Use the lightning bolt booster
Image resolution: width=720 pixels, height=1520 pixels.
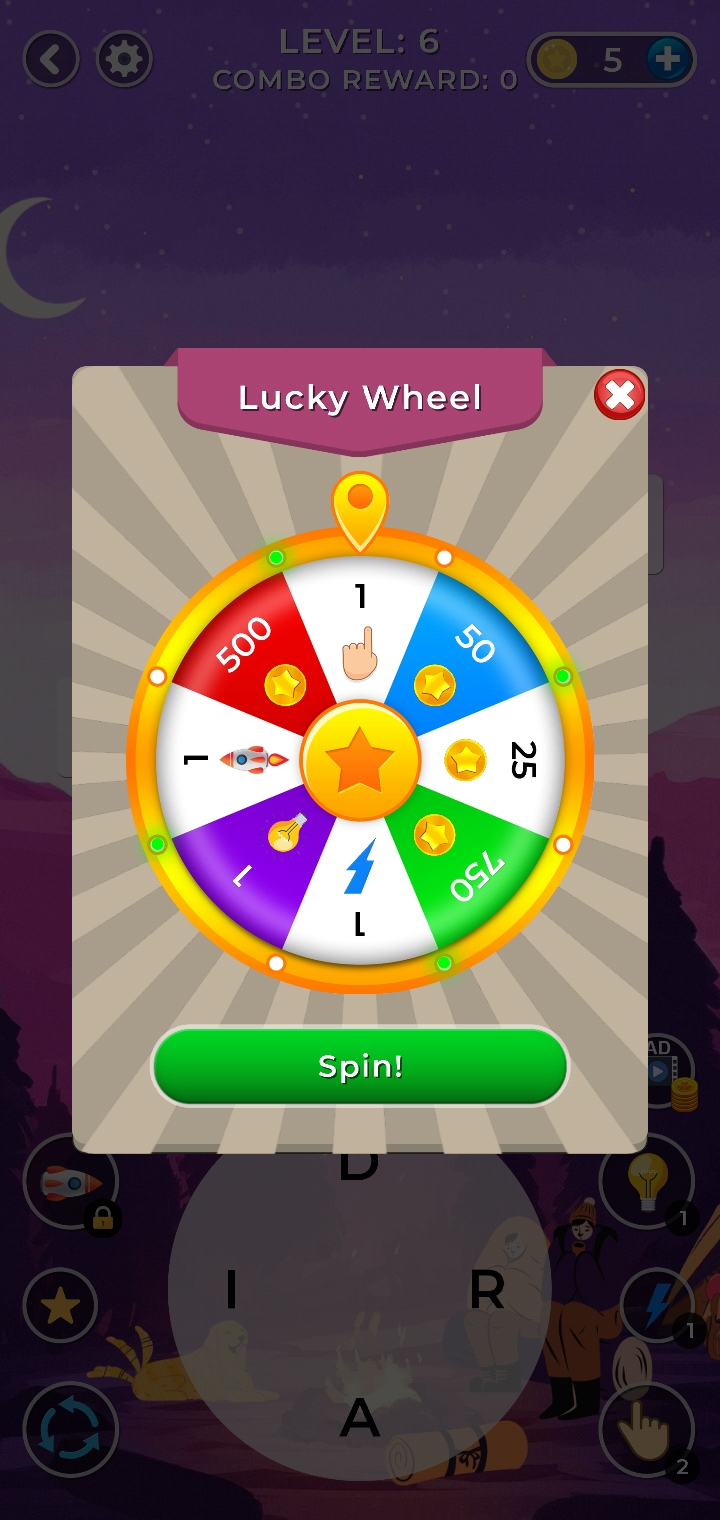point(656,1305)
